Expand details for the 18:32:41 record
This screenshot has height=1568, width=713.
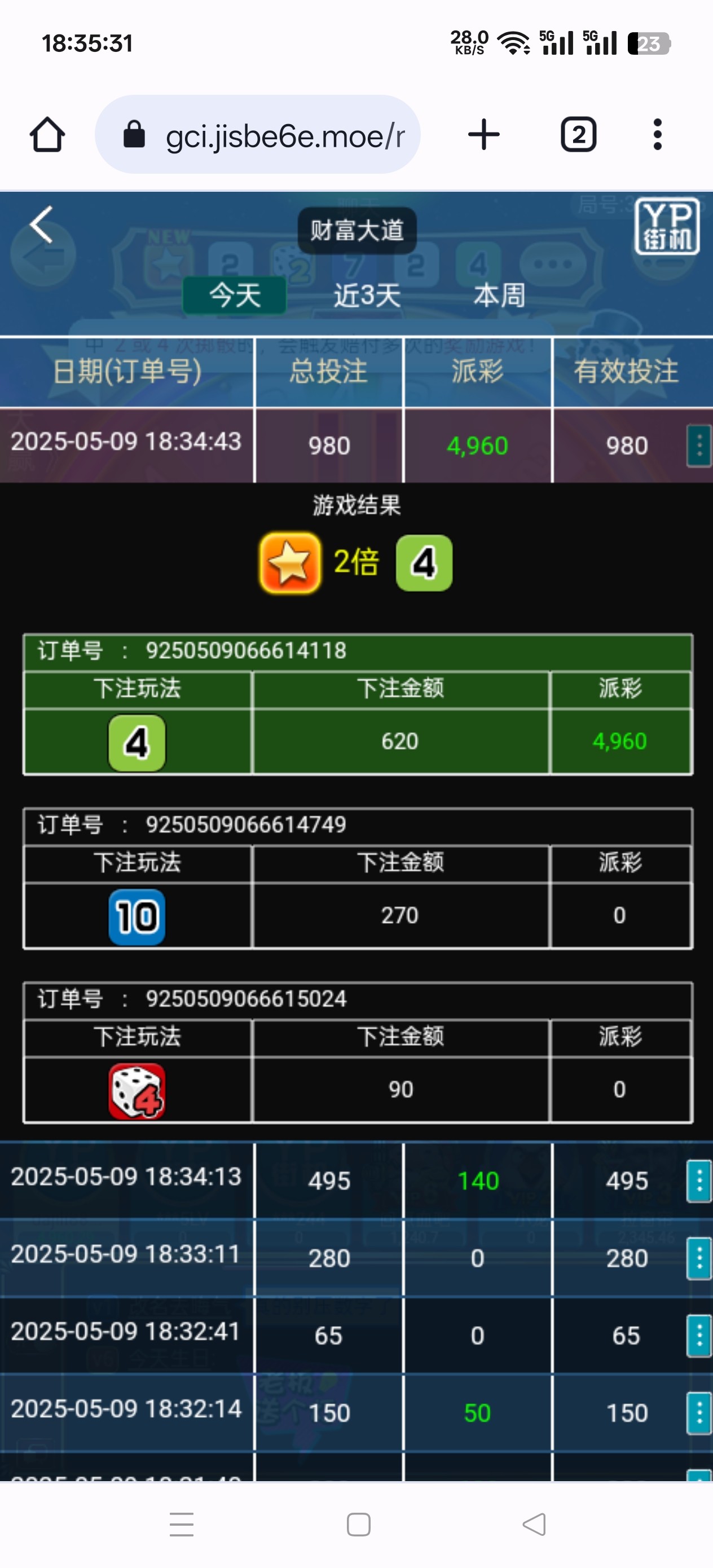pyautogui.click(x=698, y=1335)
